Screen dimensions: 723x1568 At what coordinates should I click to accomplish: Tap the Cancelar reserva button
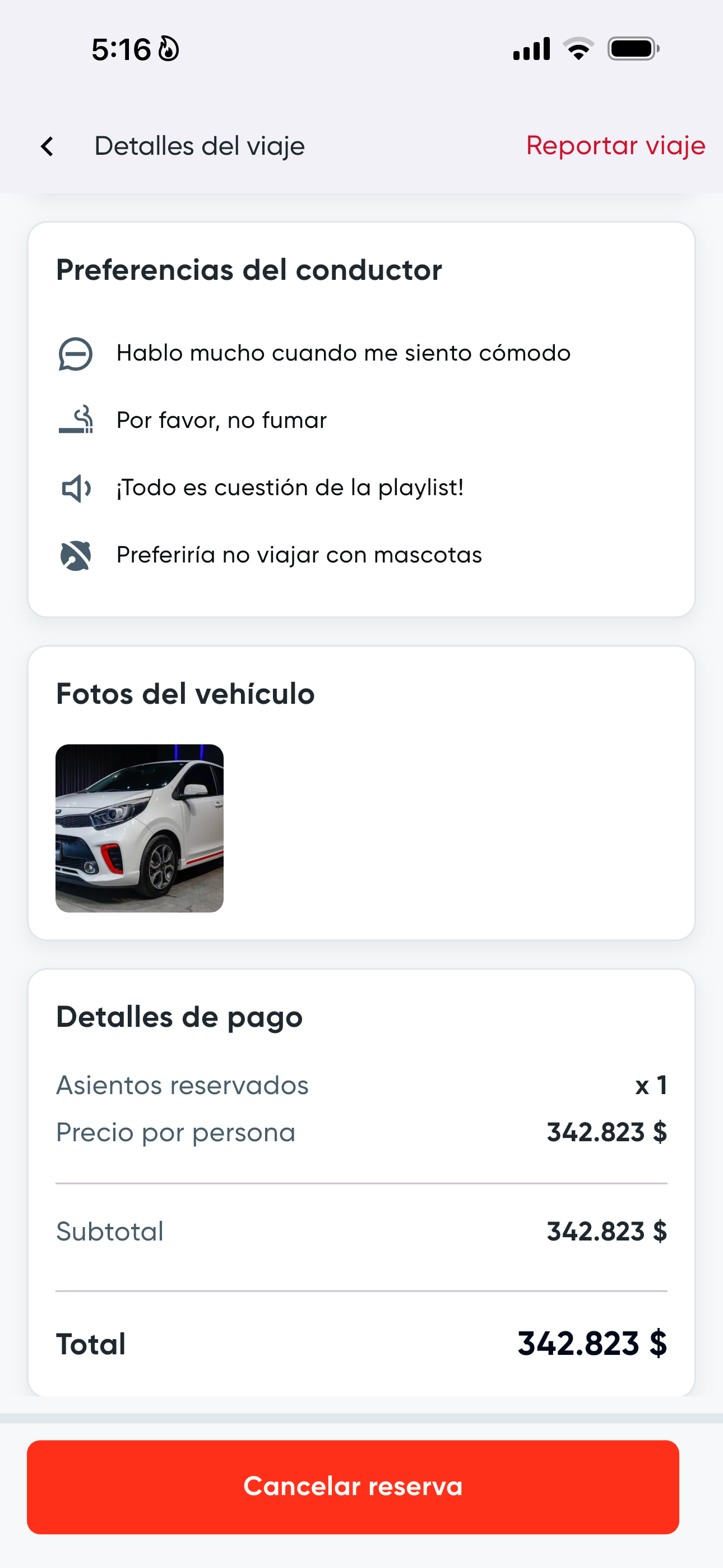pos(353,1487)
